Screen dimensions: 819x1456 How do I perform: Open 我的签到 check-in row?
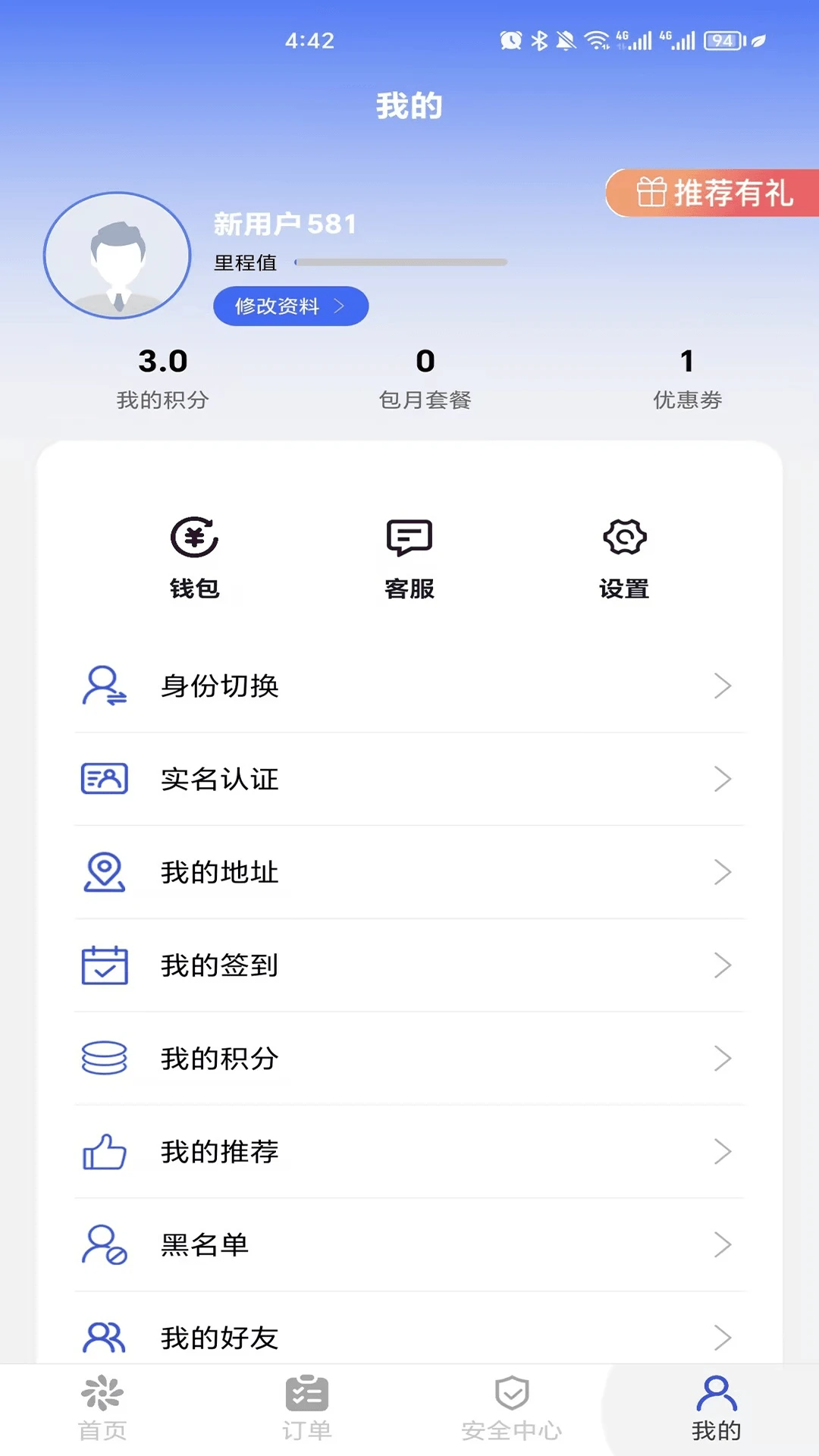(x=409, y=965)
